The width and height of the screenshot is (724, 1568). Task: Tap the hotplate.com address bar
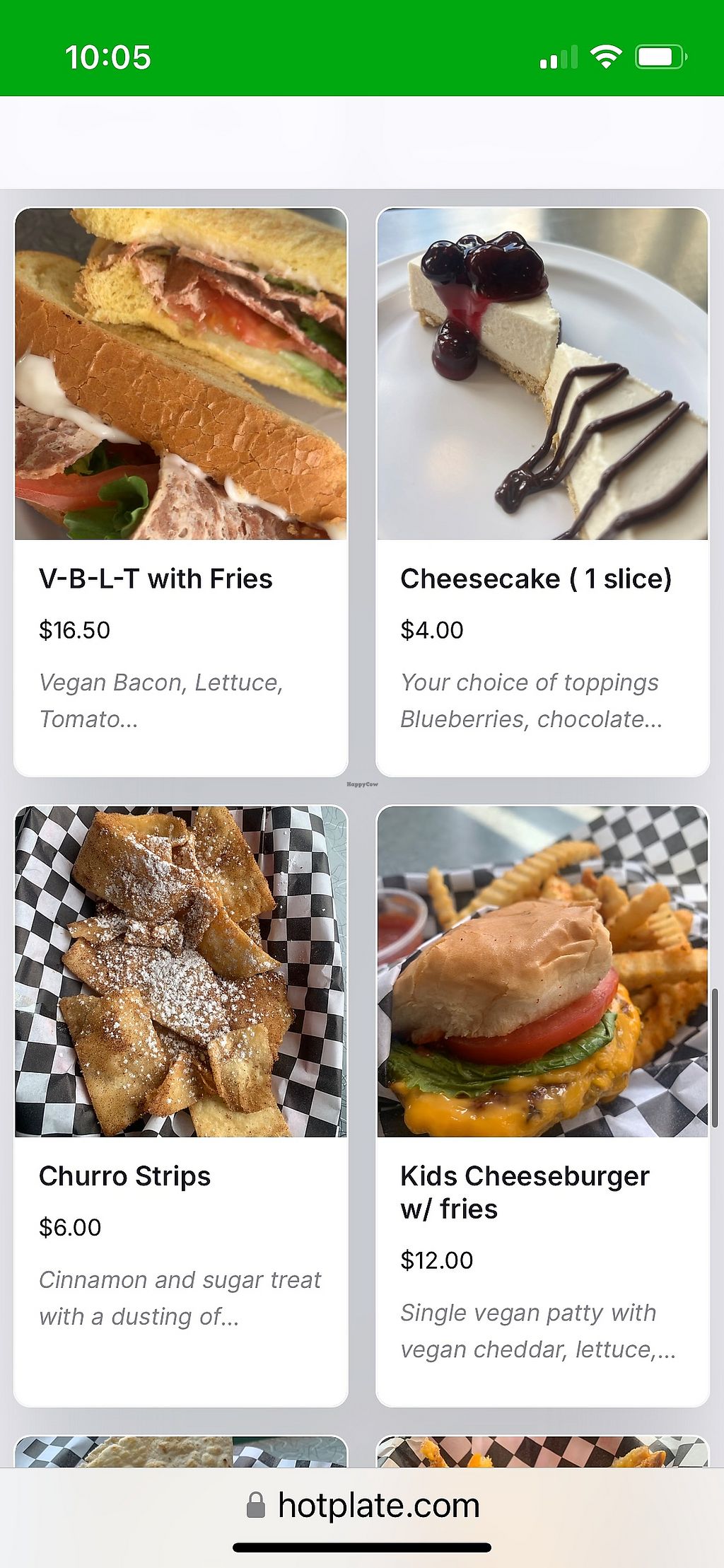pos(363,1505)
